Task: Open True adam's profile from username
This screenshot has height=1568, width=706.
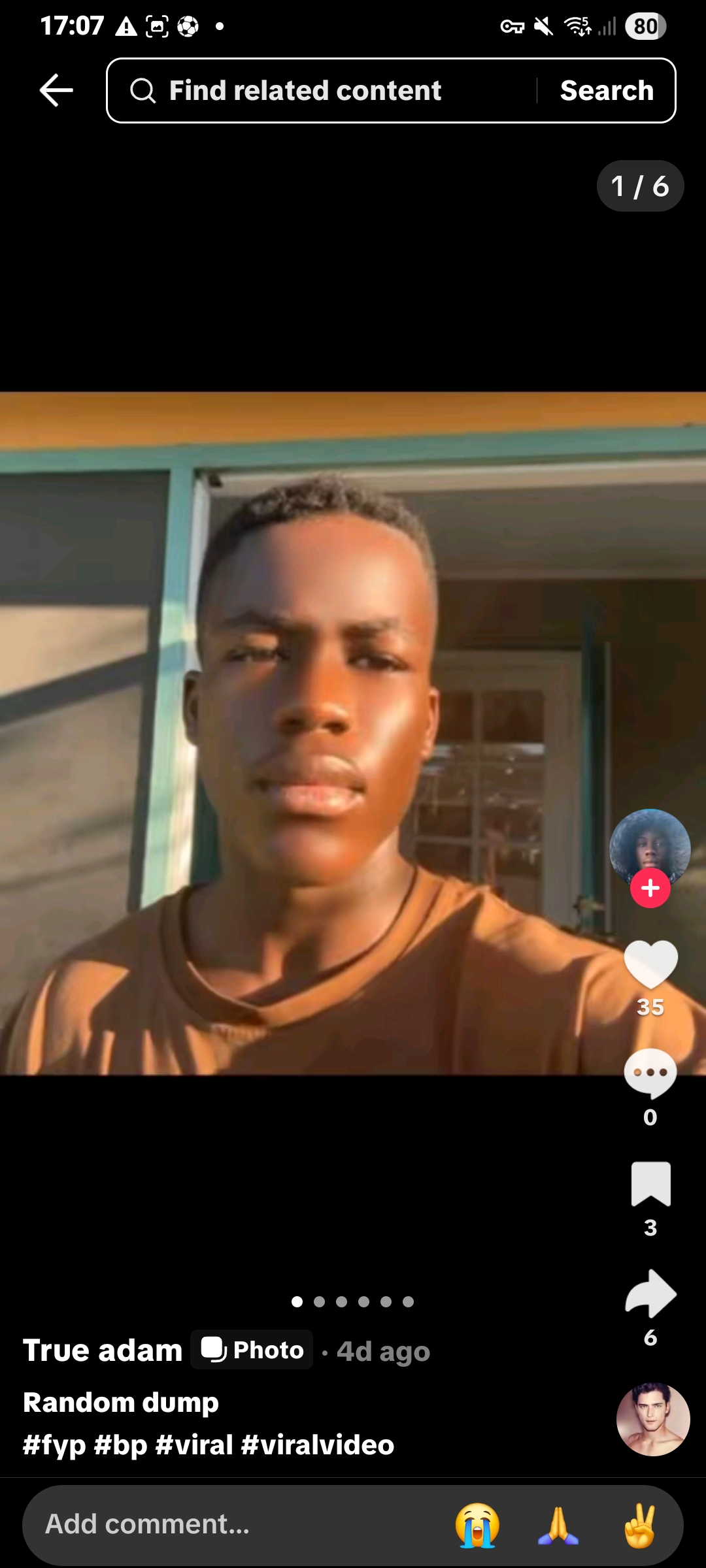Action: tap(103, 1350)
